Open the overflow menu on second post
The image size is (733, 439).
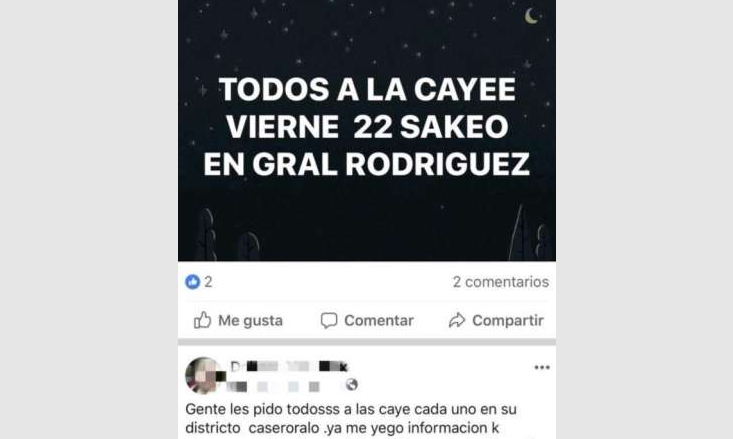[541, 367]
